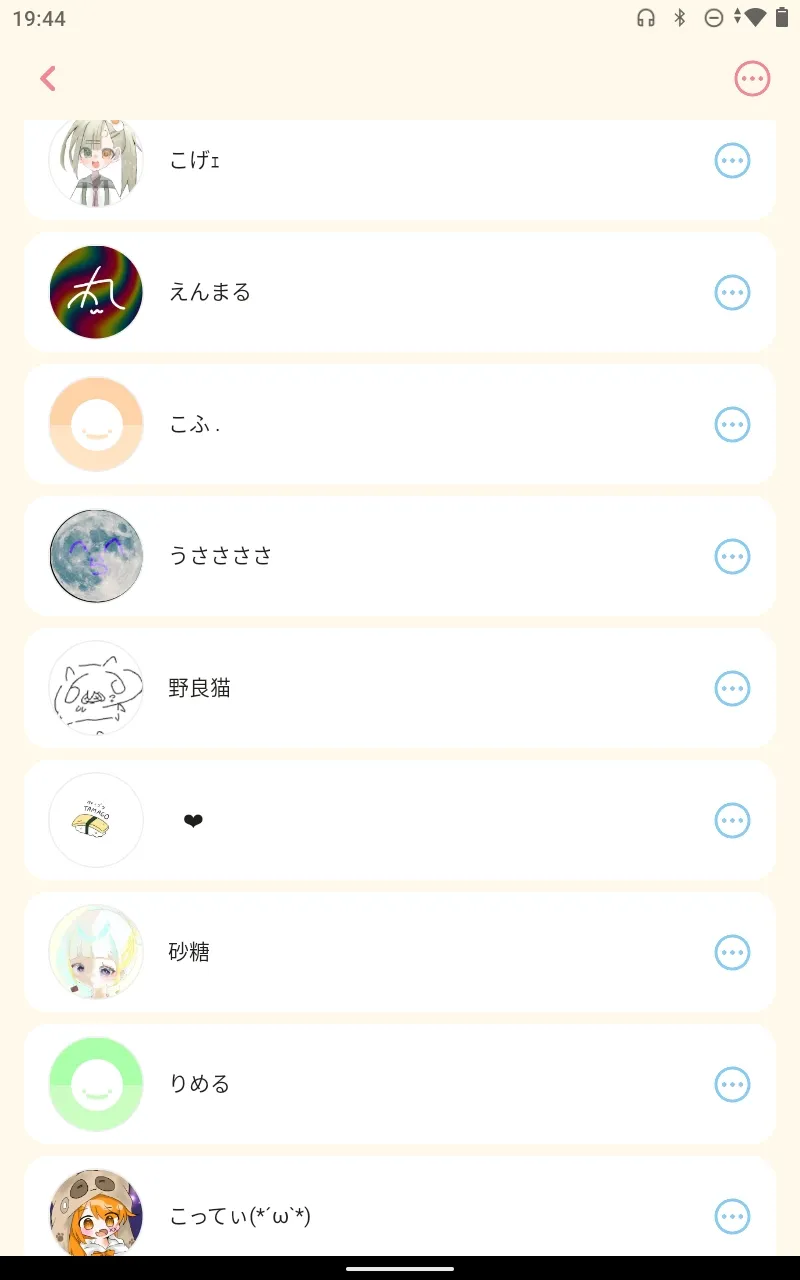The image size is (800, 1280).
Task: Open the user with the heart name
Action: pos(400,820)
